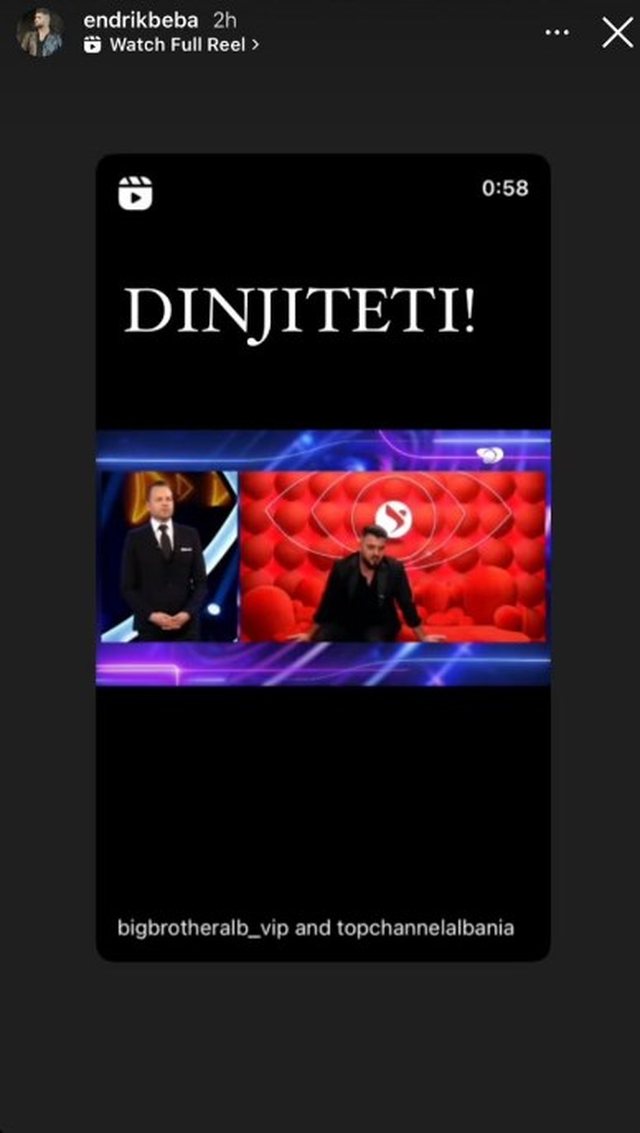Open endrikbeba's profile picture
This screenshot has height=1133, width=640.
[x=40, y=33]
